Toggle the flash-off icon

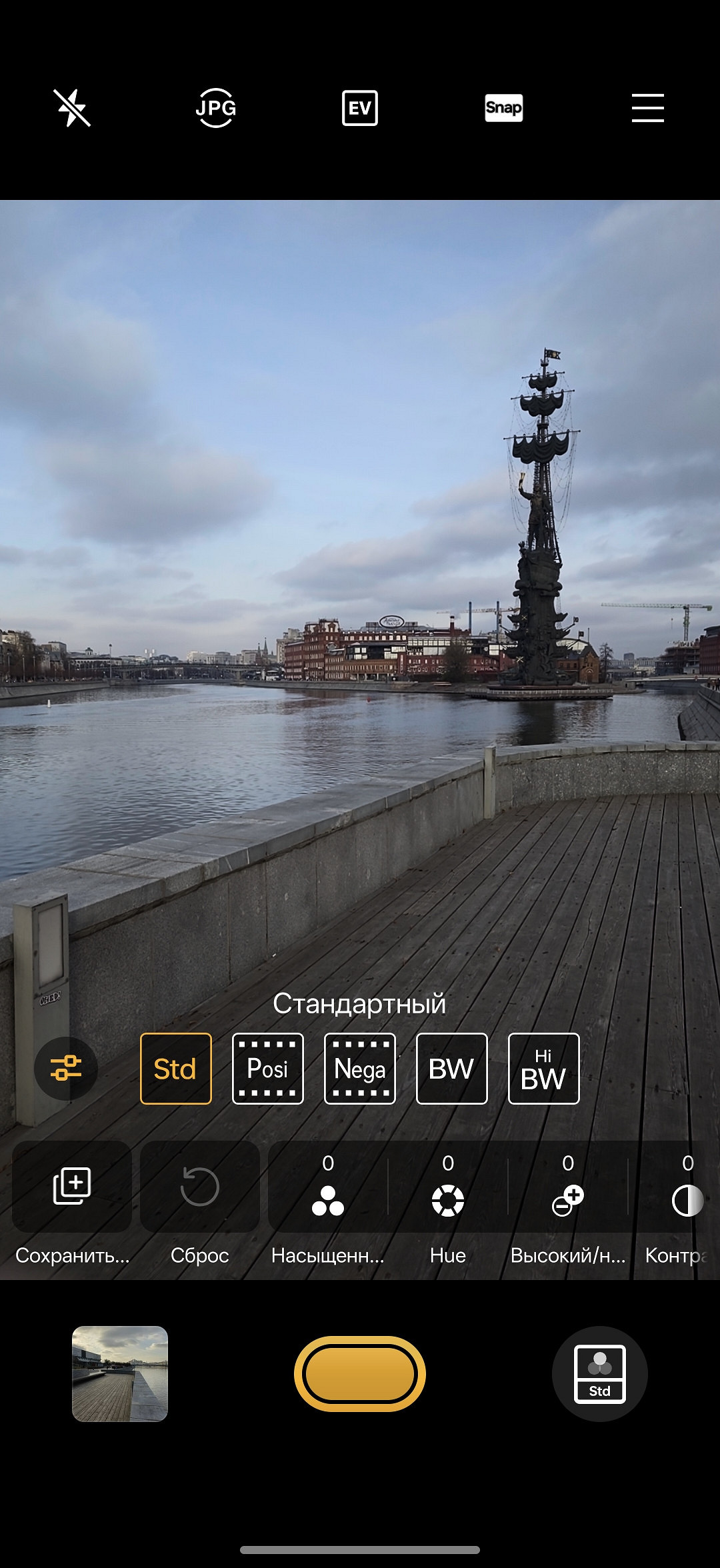tap(72, 108)
